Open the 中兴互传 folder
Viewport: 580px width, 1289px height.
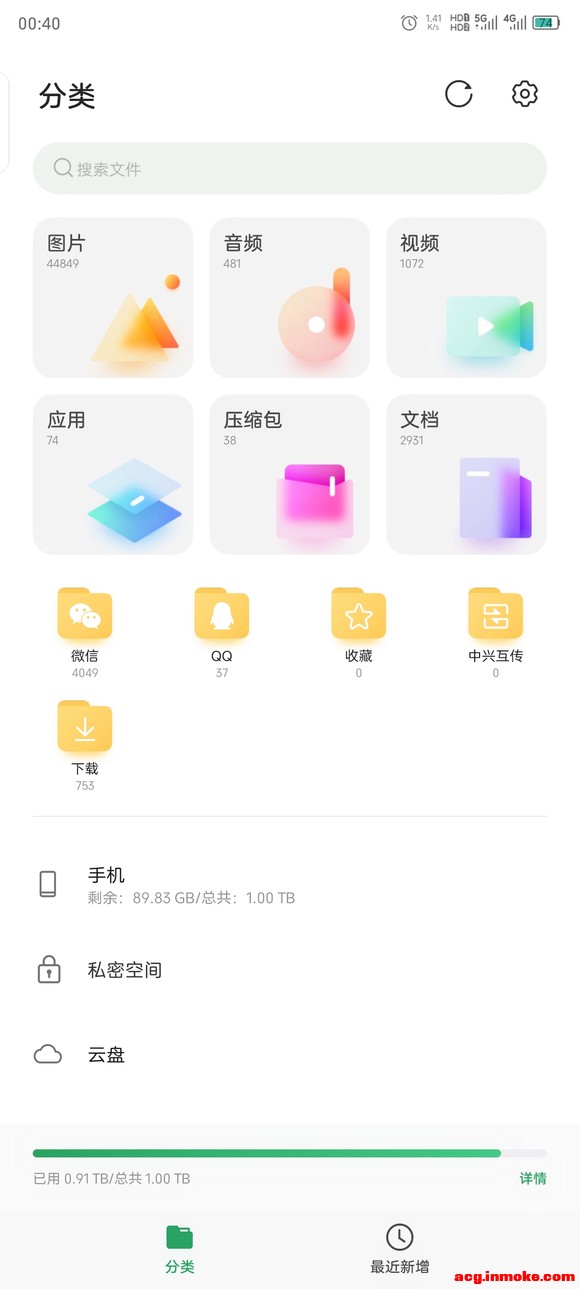pyautogui.click(x=496, y=632)
